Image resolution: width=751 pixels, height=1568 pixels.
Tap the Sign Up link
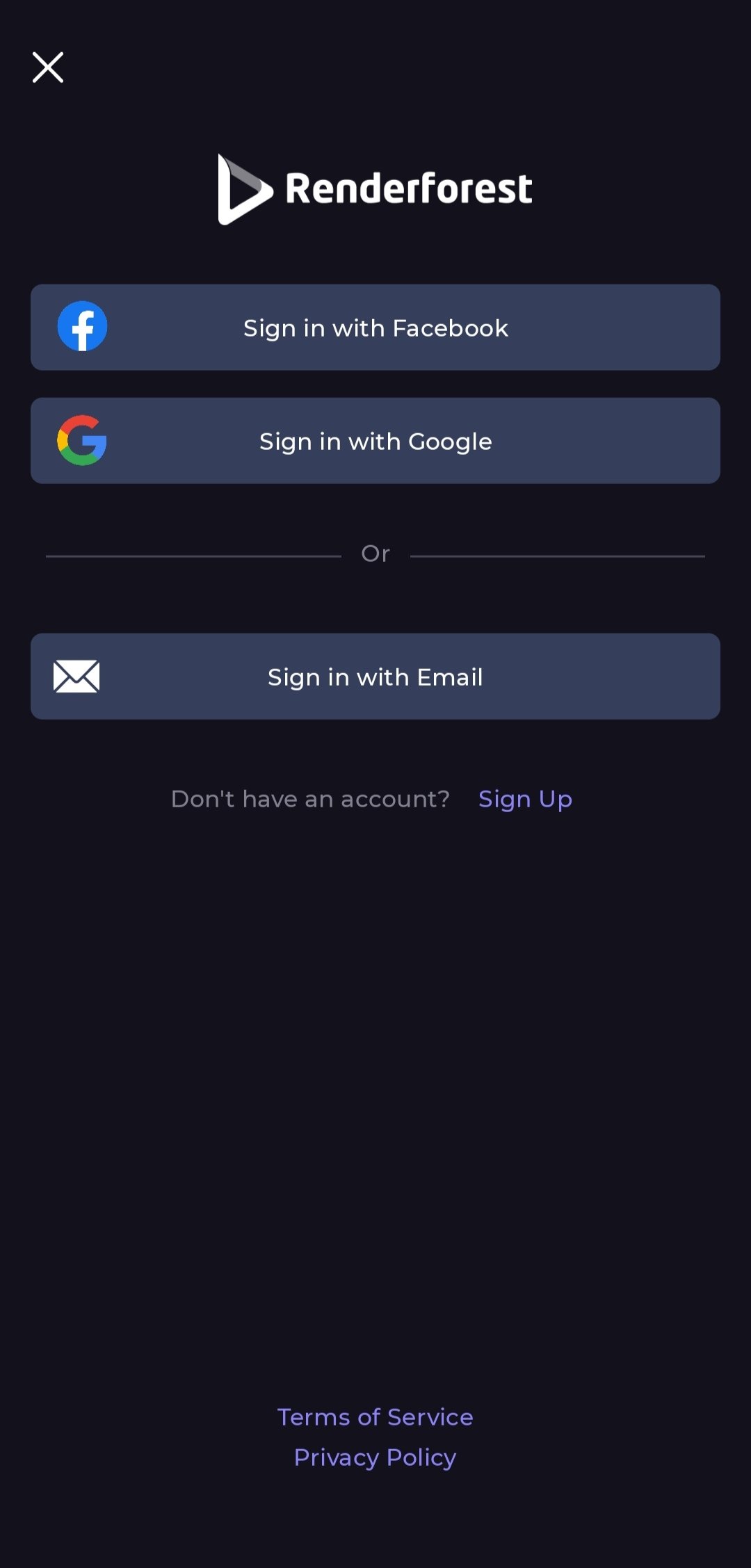525,799
